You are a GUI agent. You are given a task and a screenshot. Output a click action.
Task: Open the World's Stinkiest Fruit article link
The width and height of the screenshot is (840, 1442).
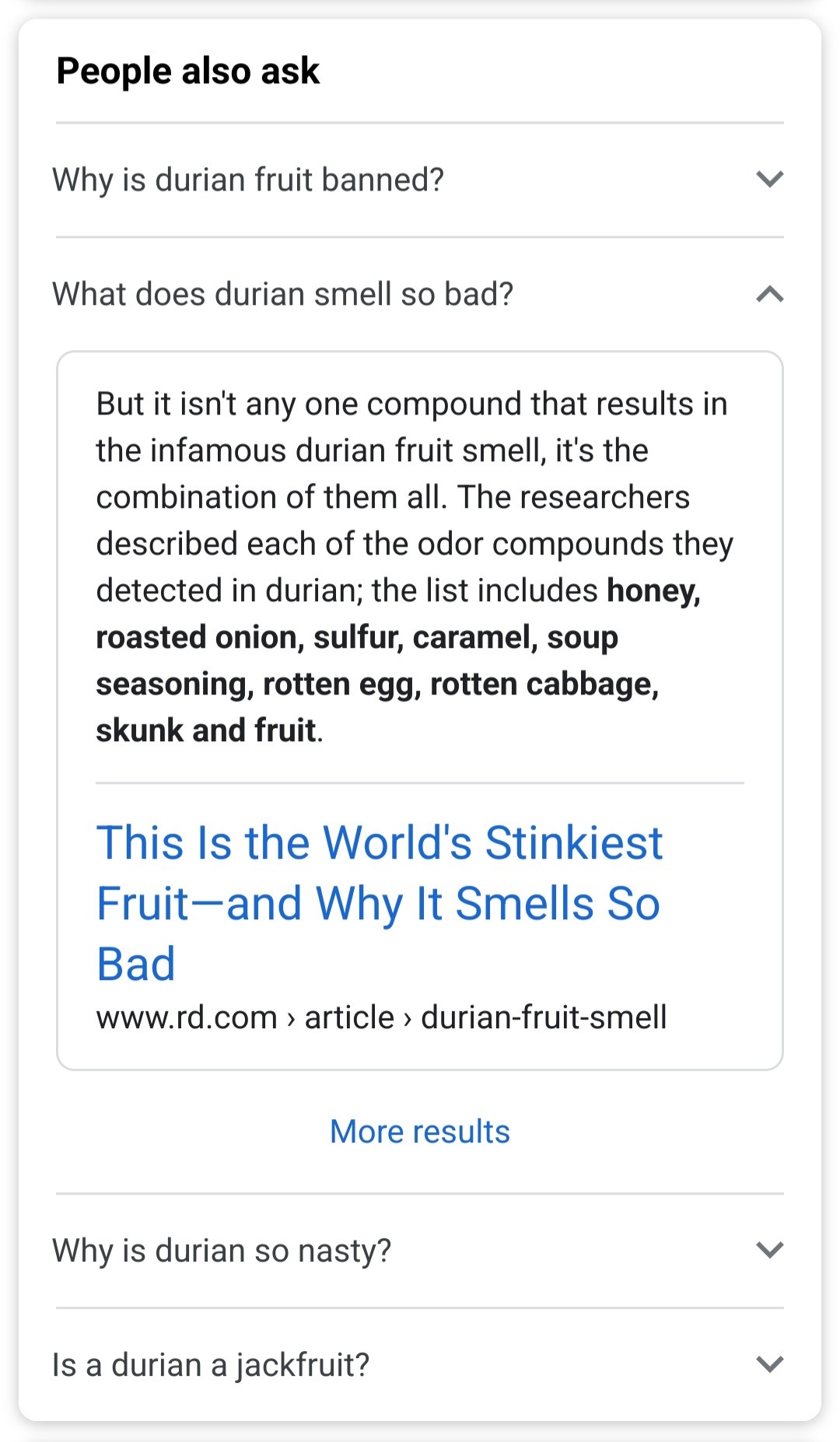379,903
